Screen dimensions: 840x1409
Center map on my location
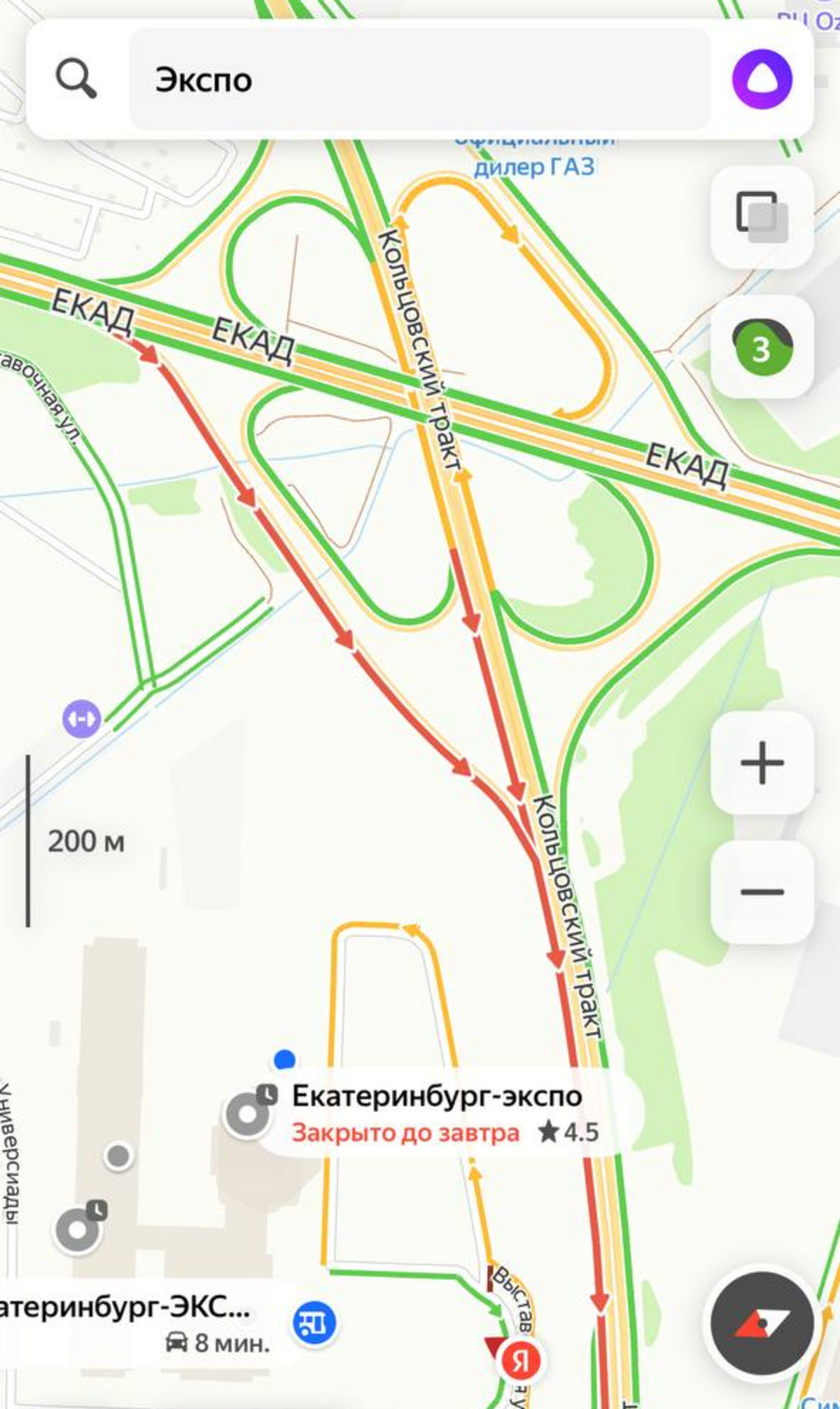point(762,1323)
